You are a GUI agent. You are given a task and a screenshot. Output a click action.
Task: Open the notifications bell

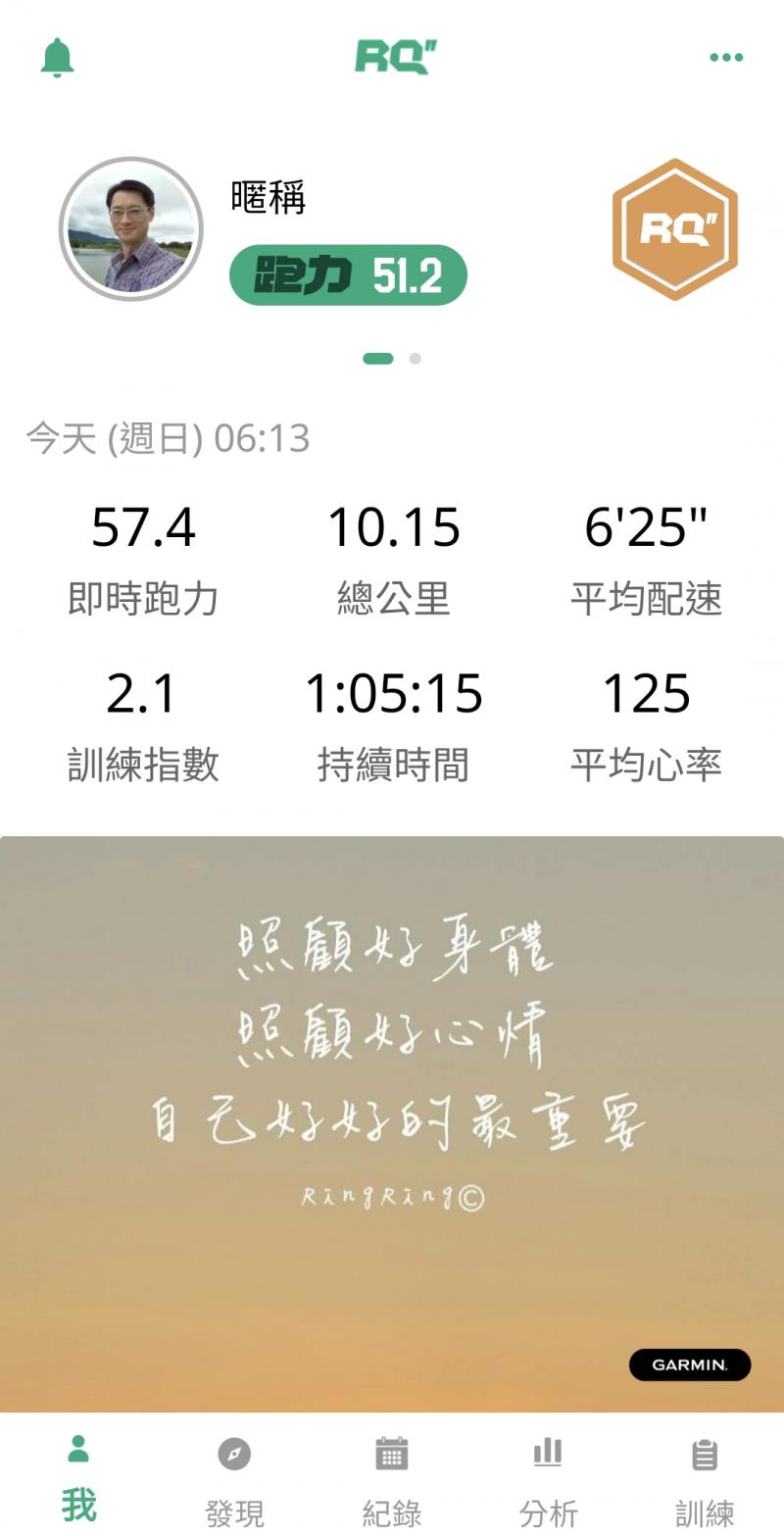(x=57, y=58)
